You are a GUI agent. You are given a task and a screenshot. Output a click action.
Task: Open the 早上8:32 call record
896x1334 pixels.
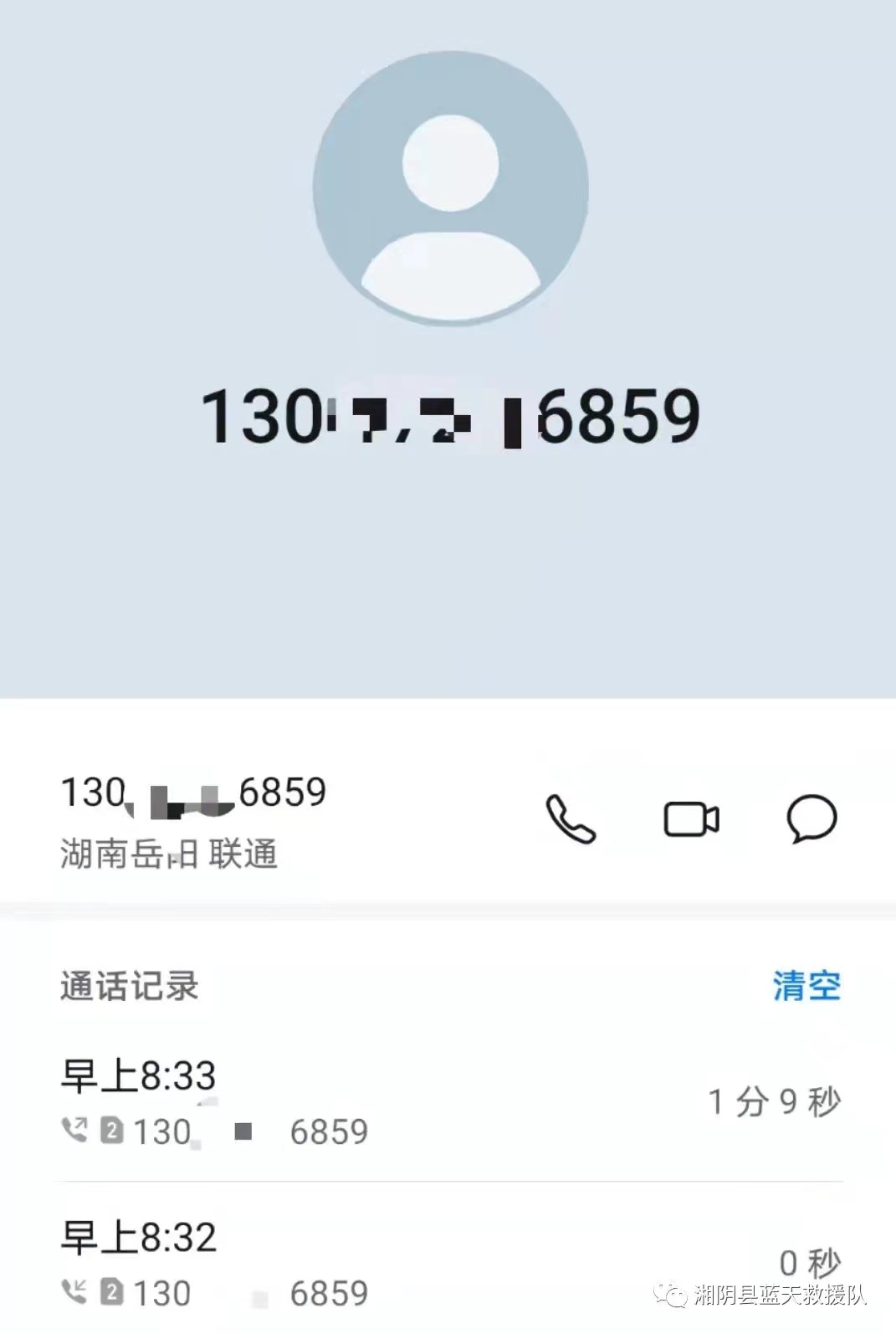pyautogui.click(x=448, y=1262)
